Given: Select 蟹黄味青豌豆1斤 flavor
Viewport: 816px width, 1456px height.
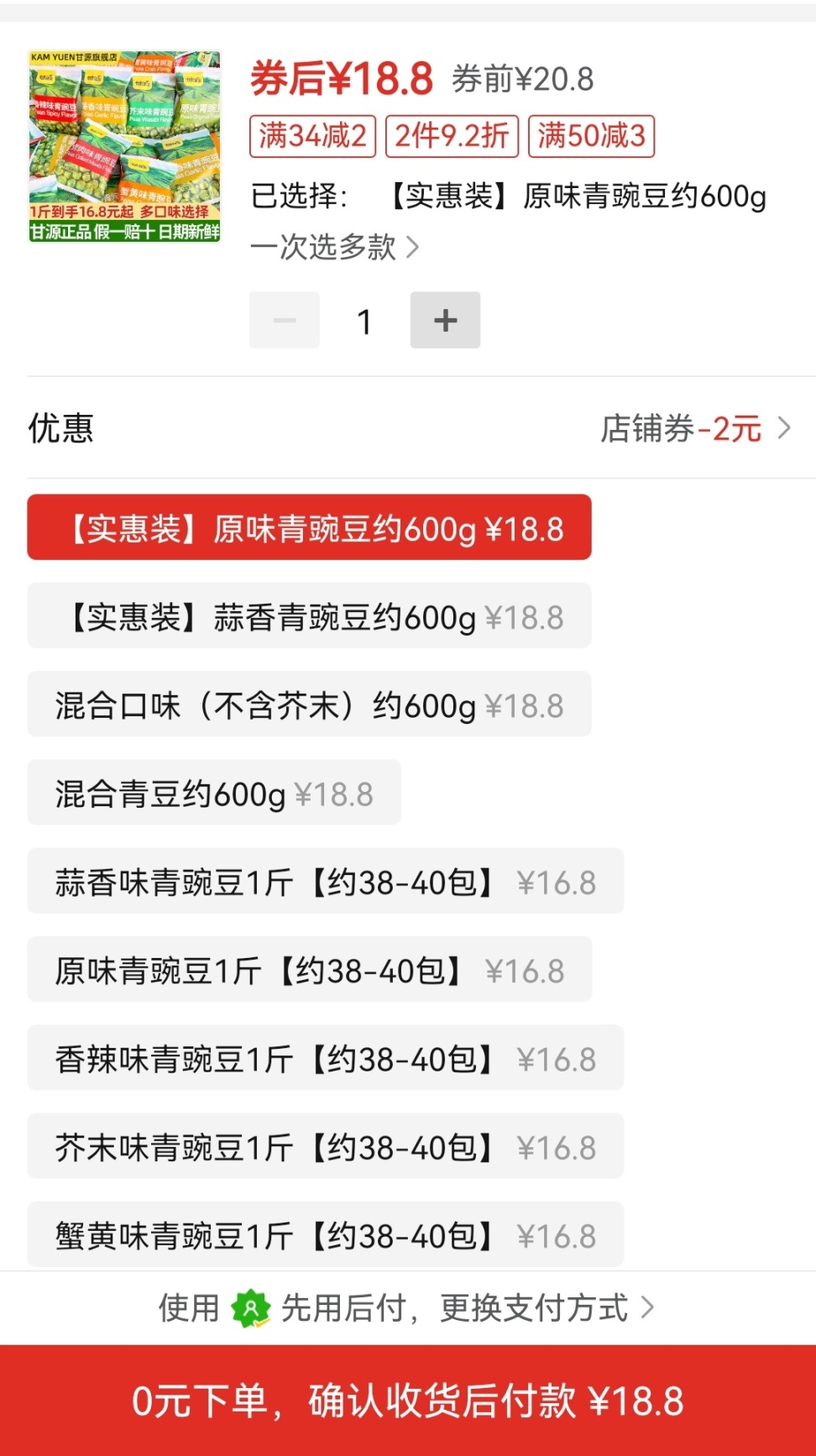Looking at the screenshot, I should click(325, 1235).
